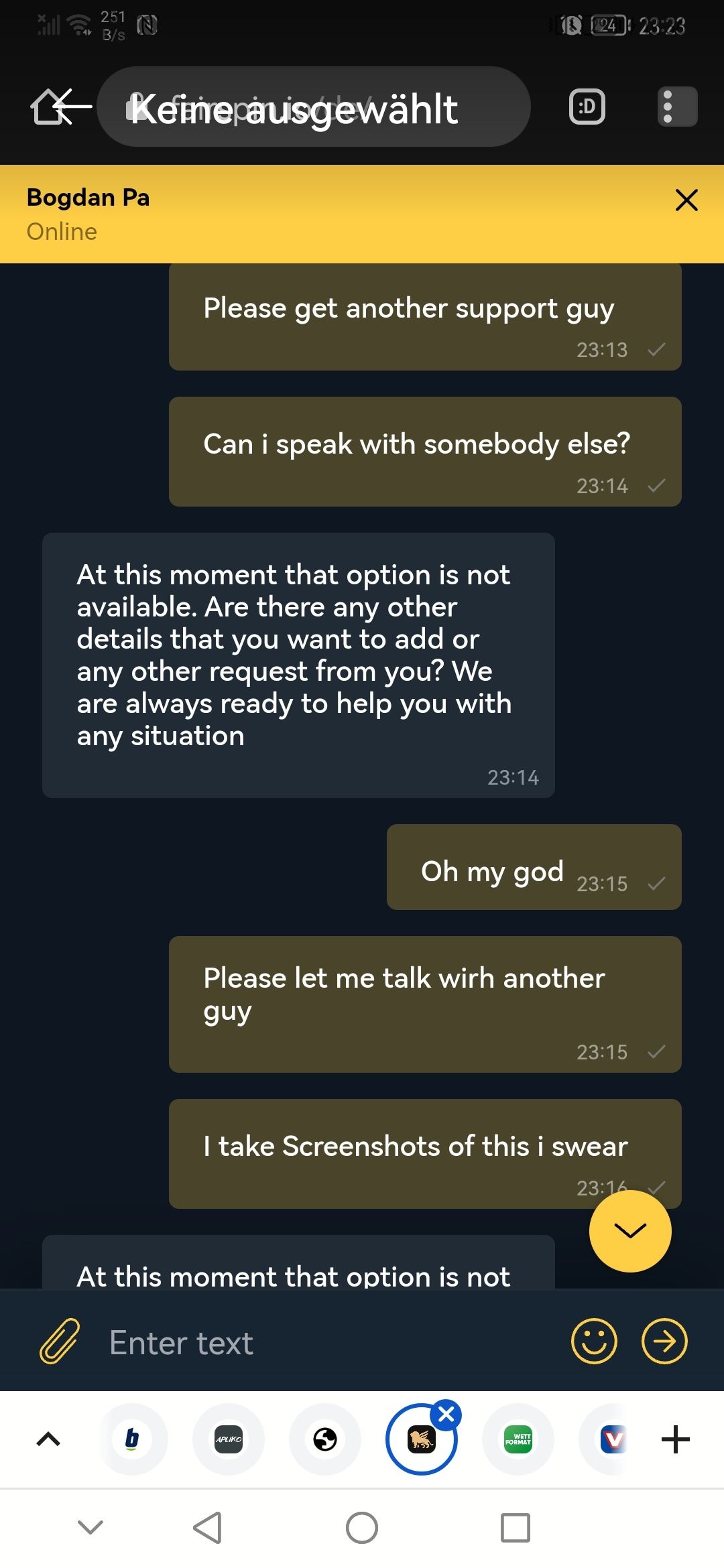
Task: Open the emoji picker
Action: point(593,1342)
